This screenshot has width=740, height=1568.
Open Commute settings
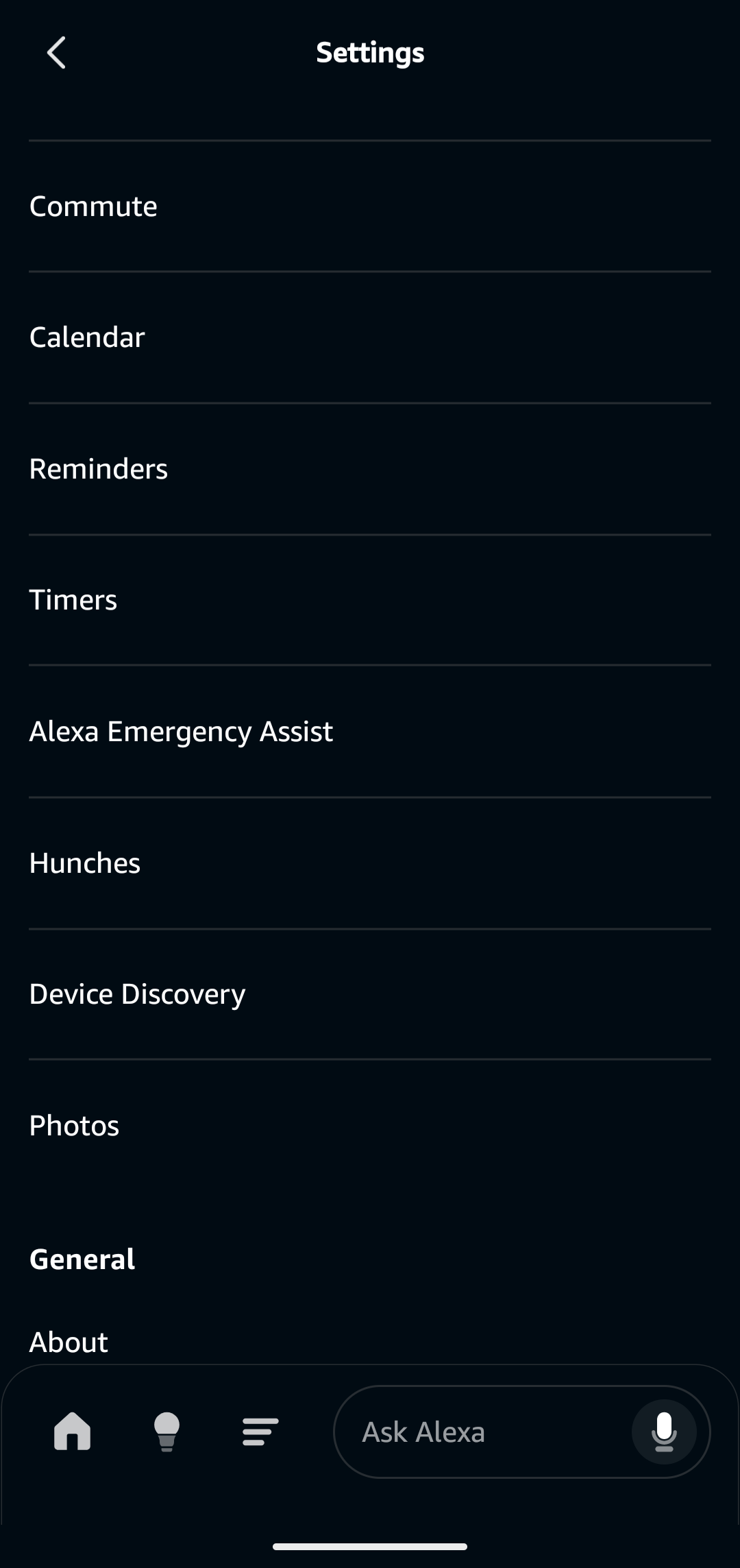coord(370,206)
